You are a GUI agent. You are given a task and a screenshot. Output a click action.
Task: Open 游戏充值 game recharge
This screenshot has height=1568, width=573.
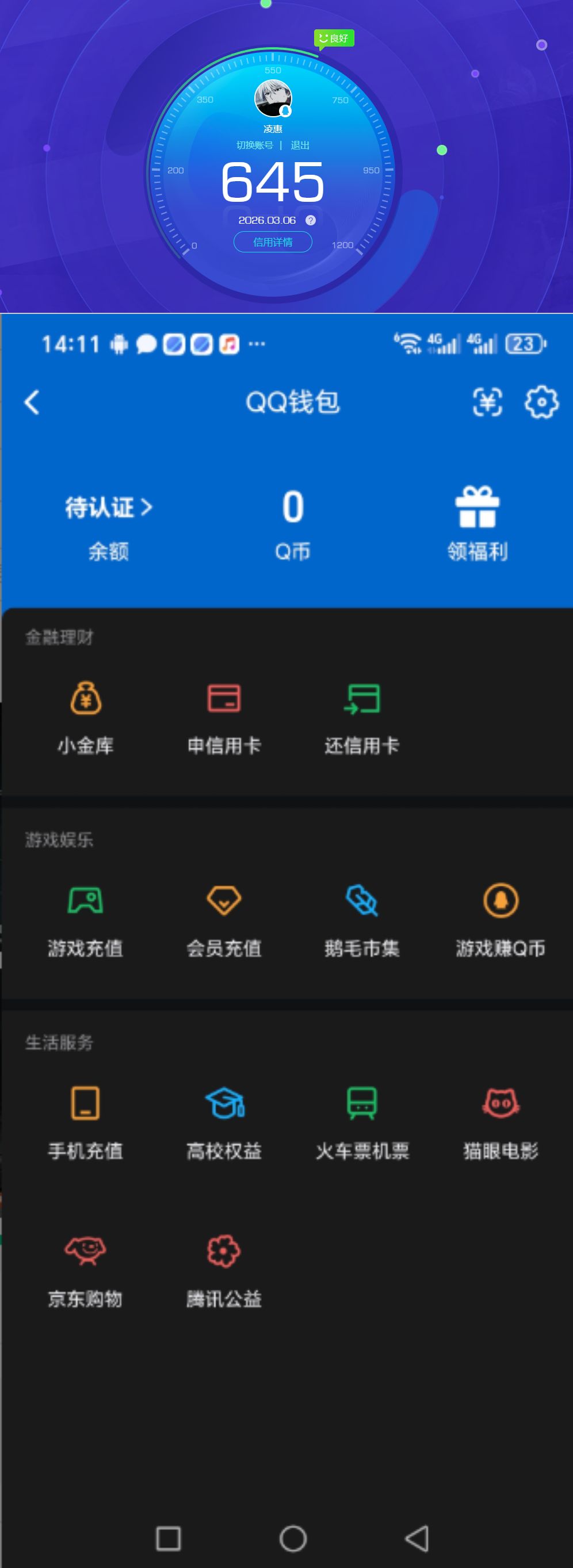coord(86,919)
